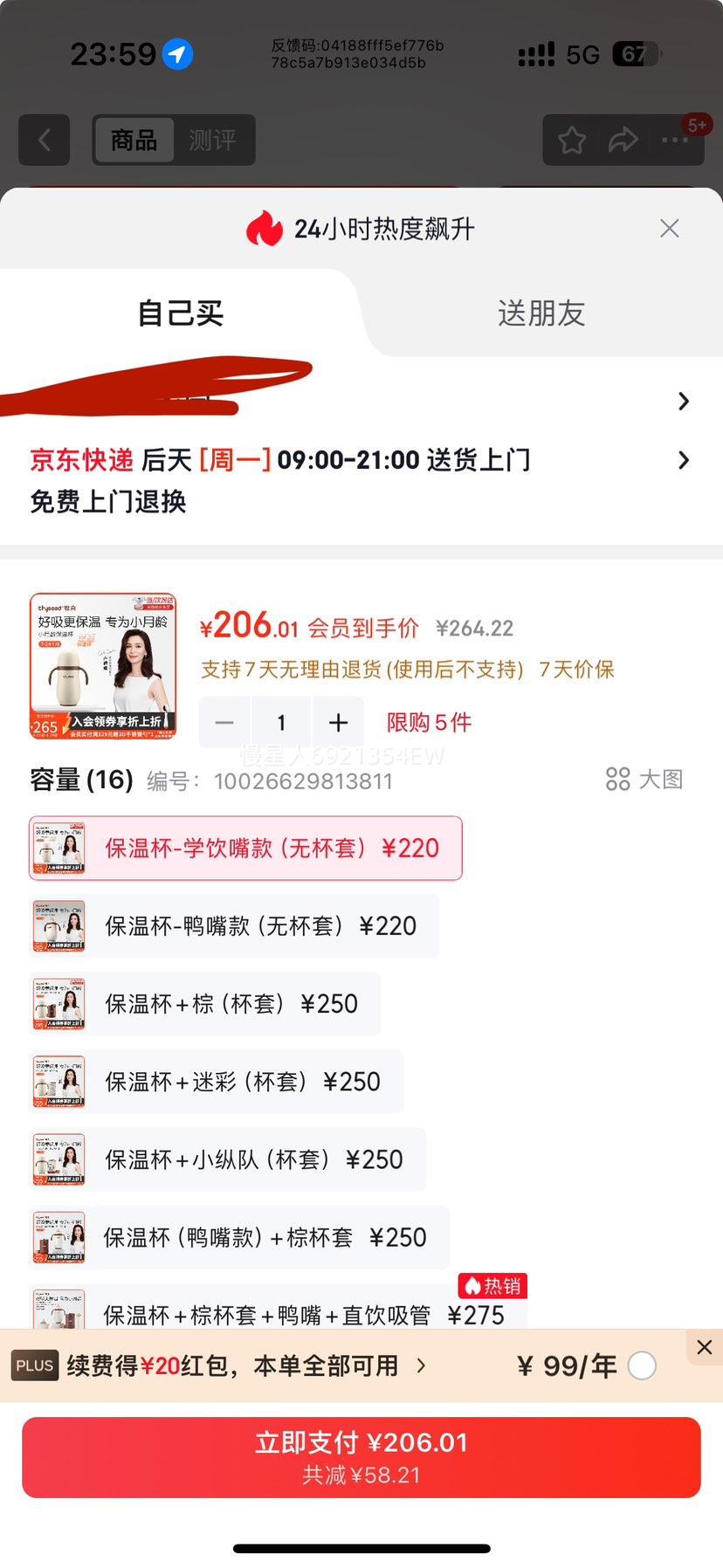Expand the delivery info via right chevron

[x=683, y=460]
